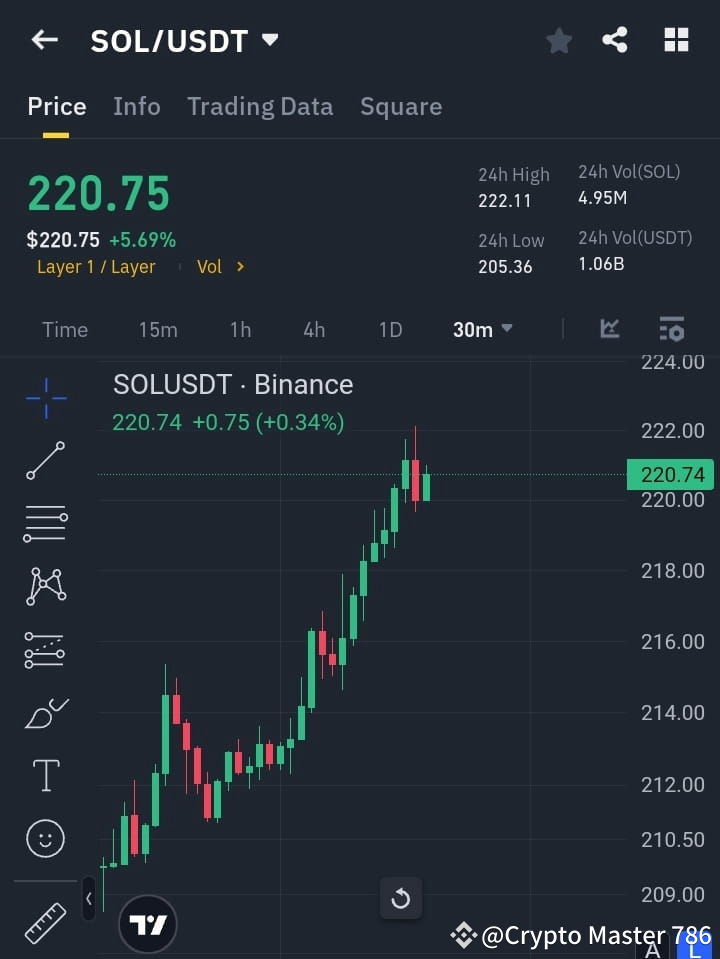Switch to the Info tab
720x959 pixels.
click(x=137, y=106)
